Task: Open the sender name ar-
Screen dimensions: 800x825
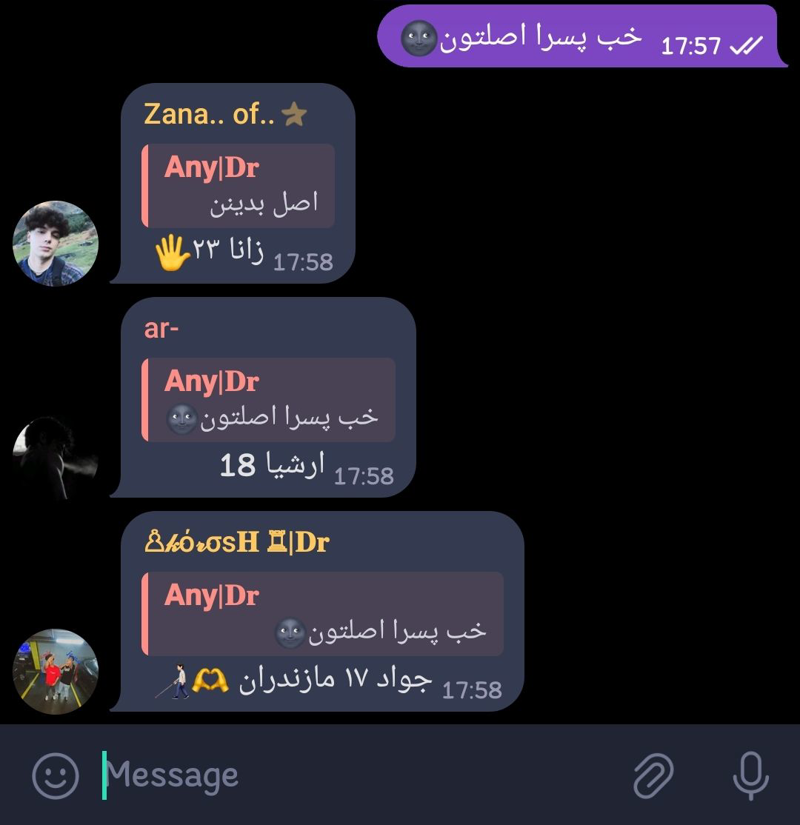Action: (x=161, y=328)
